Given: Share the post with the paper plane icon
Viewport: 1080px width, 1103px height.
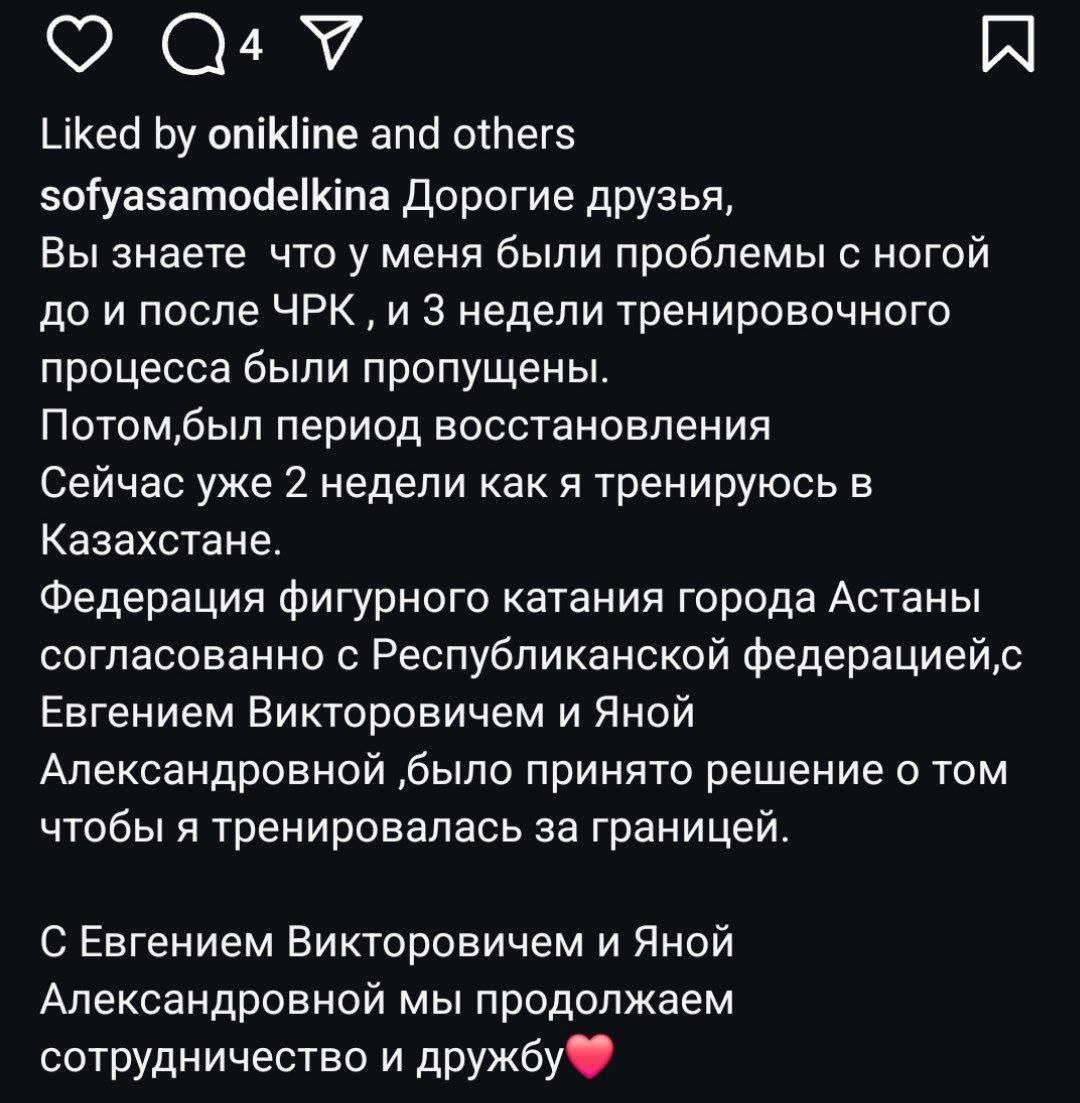Looking at the screenshot, I should [330, 40].
